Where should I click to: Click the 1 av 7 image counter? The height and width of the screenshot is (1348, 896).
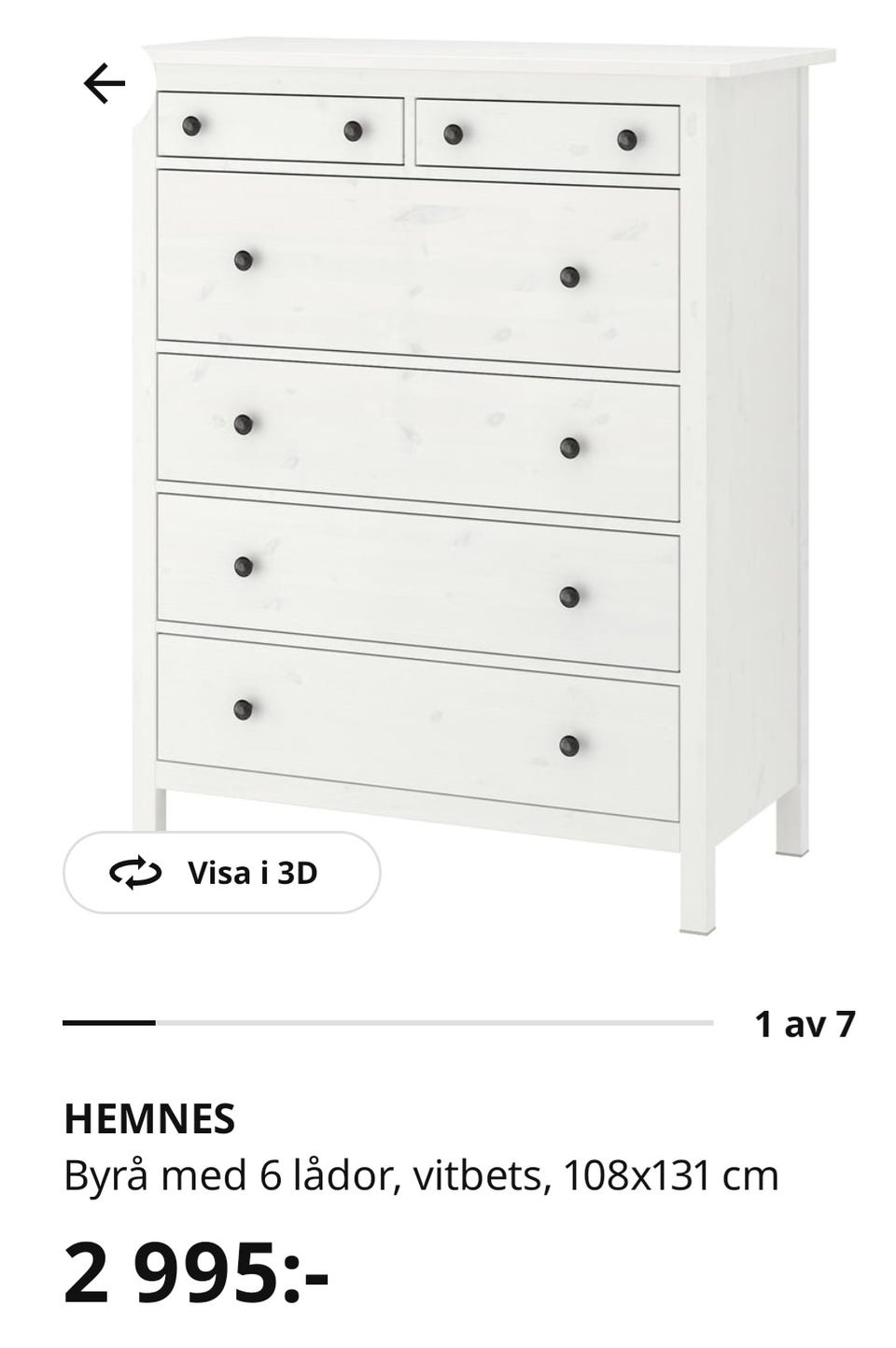tap(806, 1023)
